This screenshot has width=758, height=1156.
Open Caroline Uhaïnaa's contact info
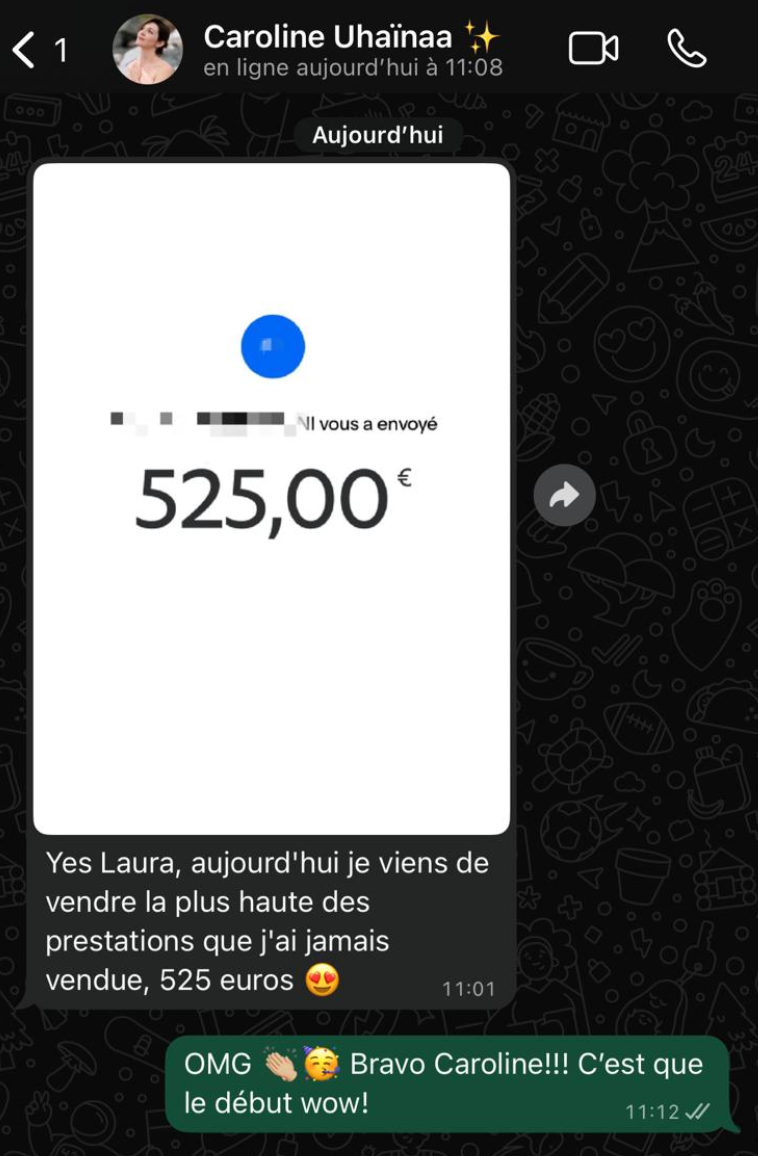(x=353, y=50)
